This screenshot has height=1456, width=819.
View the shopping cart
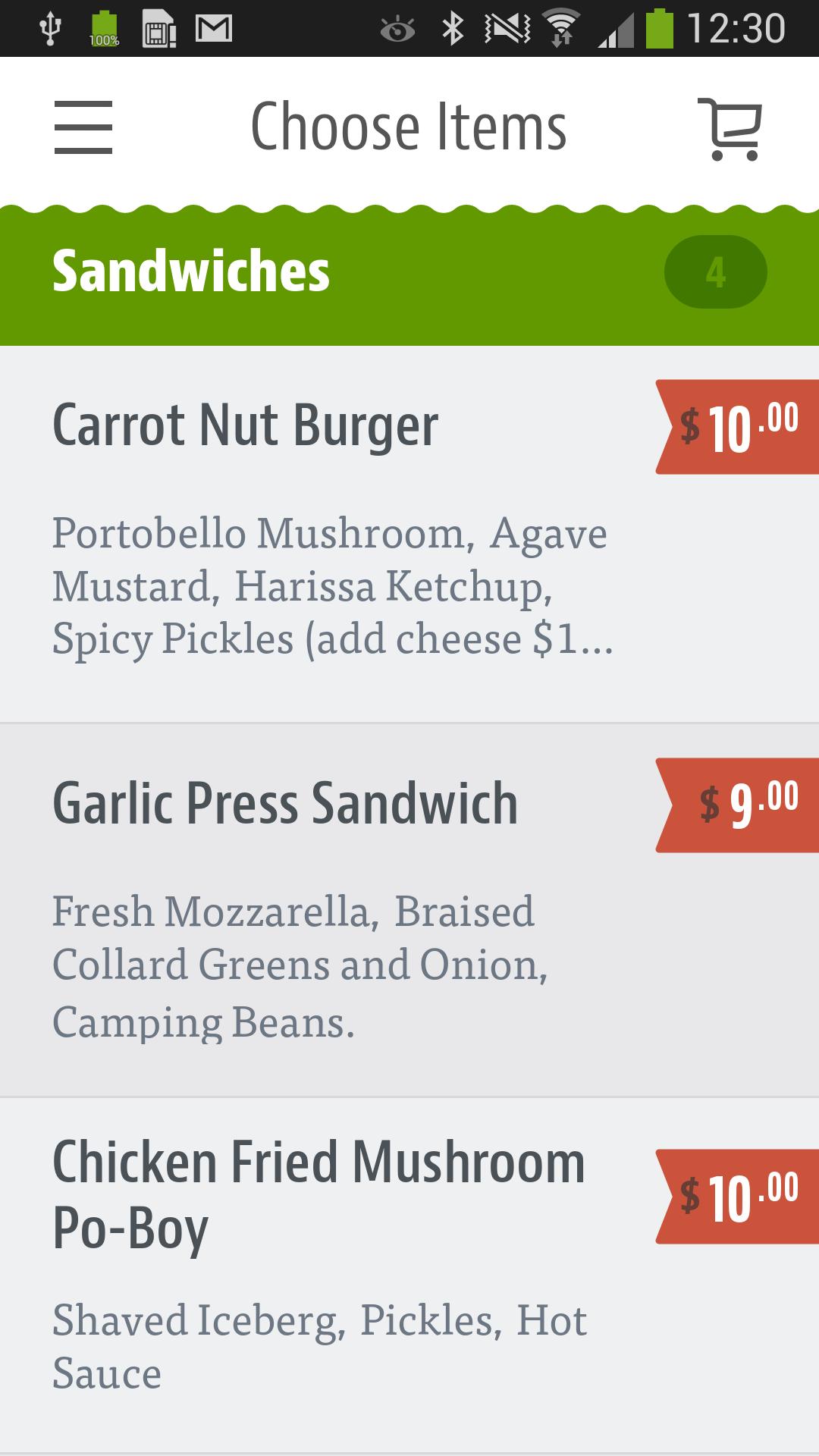click(x=730, y=129)
